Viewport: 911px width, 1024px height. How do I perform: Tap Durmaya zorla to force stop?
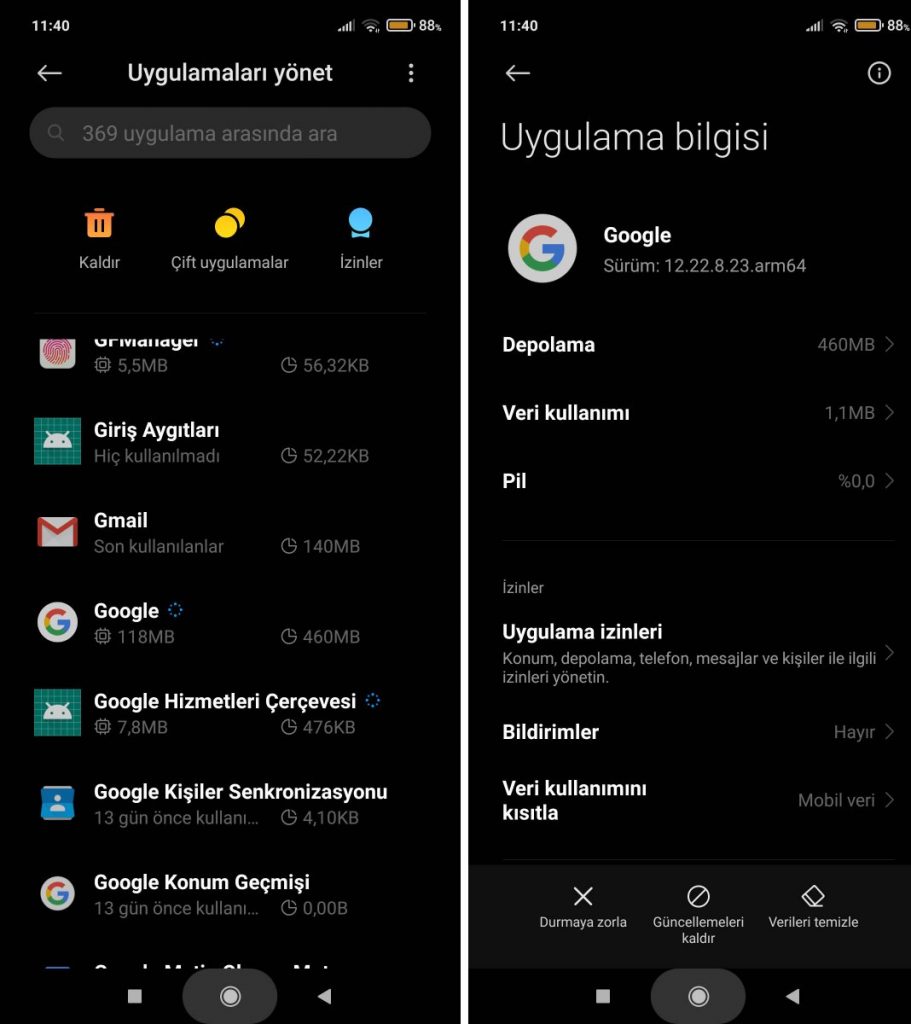coord(583,906)
